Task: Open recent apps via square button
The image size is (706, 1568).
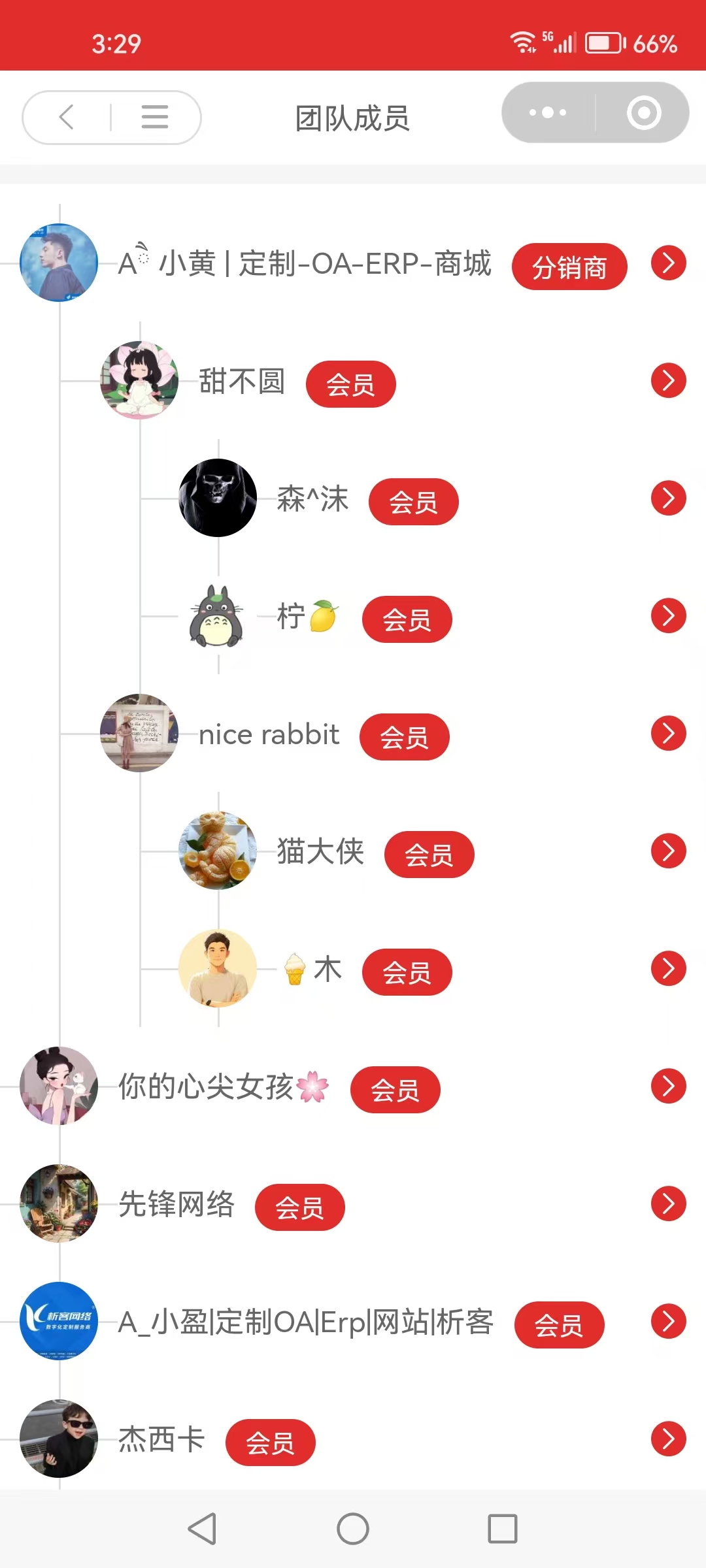Action: (x=502, y=1529)
